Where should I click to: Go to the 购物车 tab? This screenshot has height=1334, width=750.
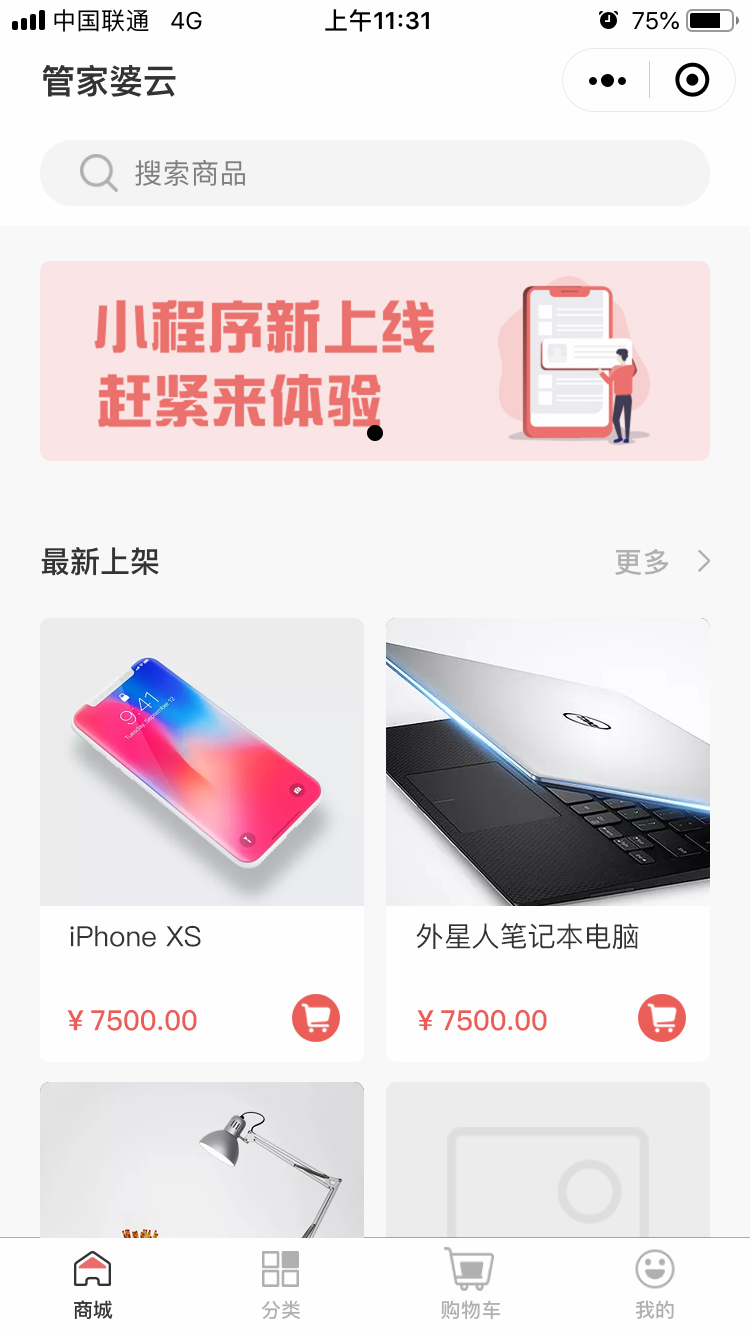click(470, 1287)
